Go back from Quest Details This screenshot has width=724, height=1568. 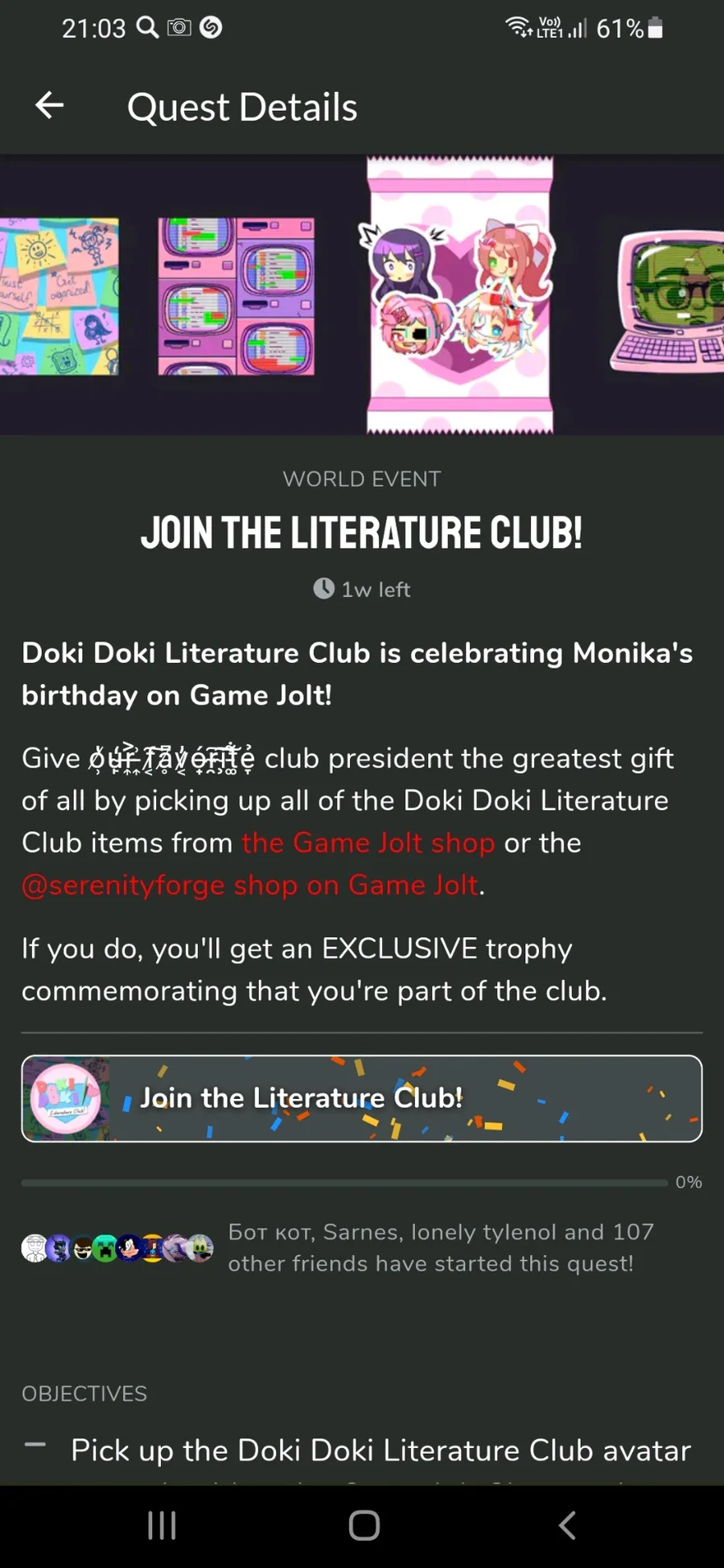[x=49, y=105]
